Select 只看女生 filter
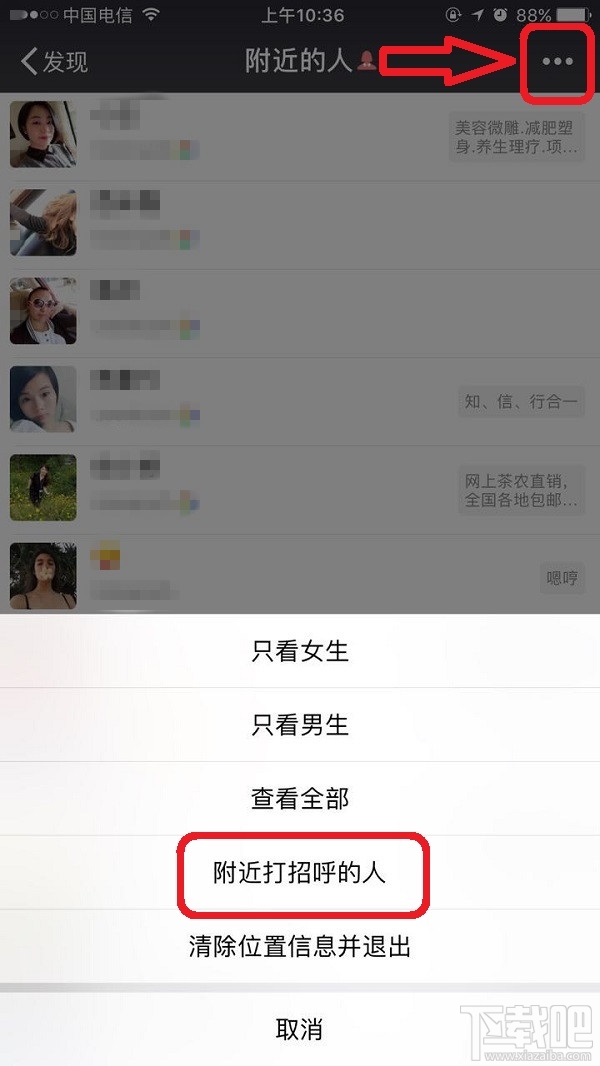600x1066 pixels. (300, 651)
